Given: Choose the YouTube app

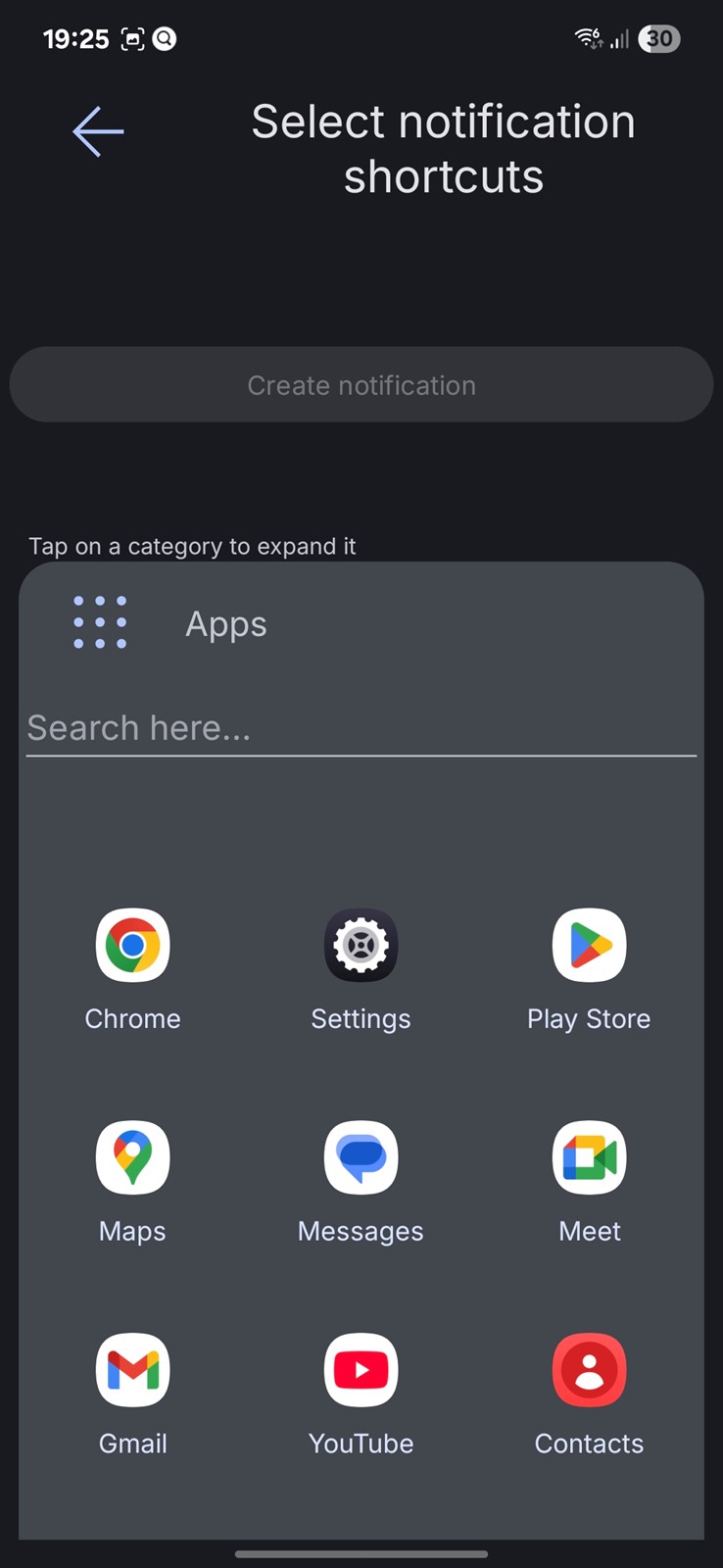Looking at the screenshot, I should point(361,1396).
